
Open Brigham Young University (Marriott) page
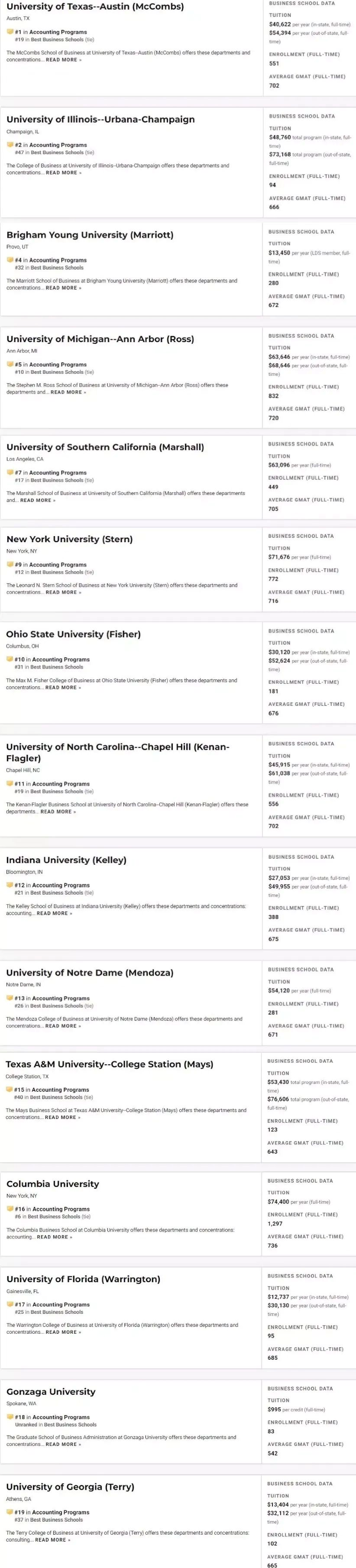90,235
